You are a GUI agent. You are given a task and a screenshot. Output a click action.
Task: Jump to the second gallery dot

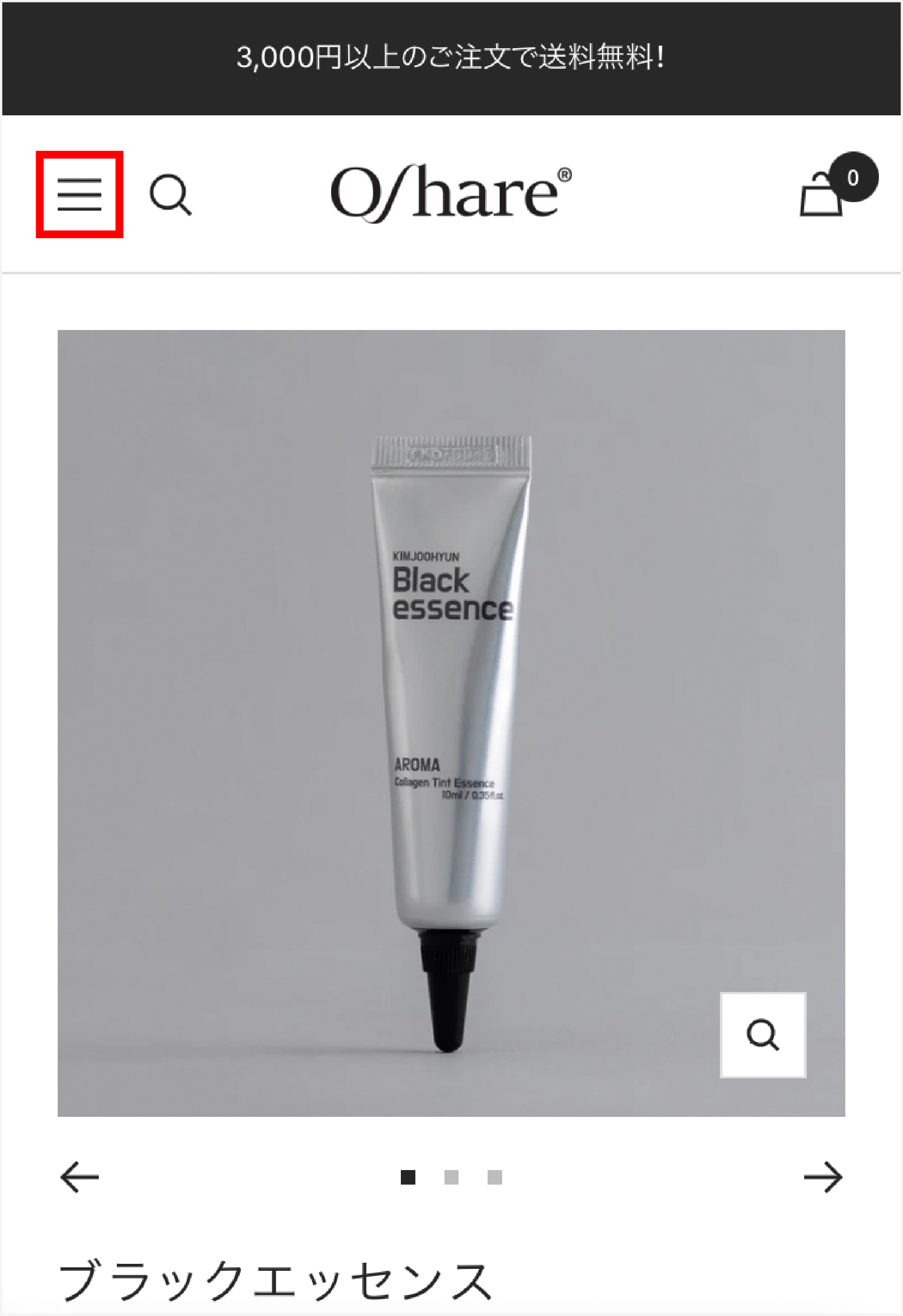pyautogui.click(x=452, y=1177)
